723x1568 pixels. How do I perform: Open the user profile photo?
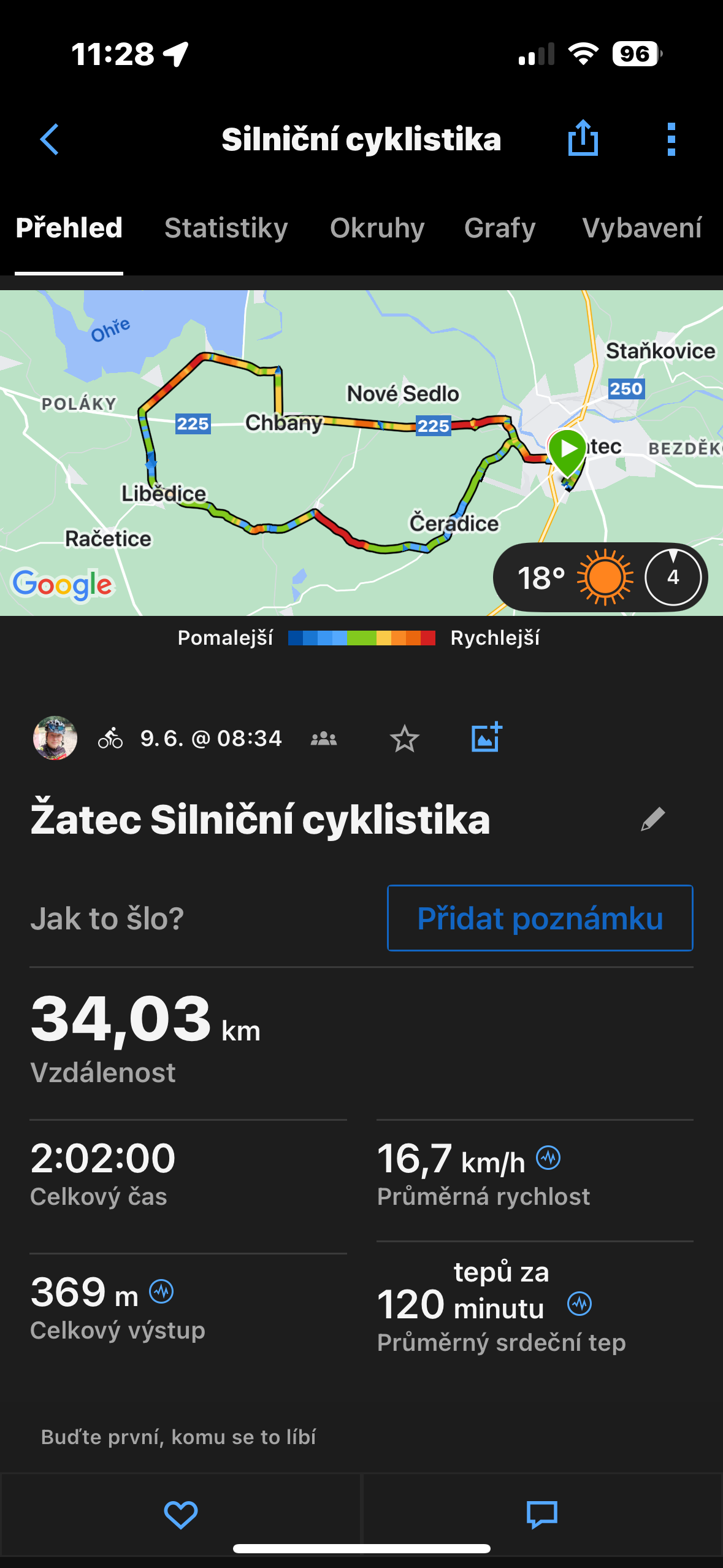click(55, 738)
